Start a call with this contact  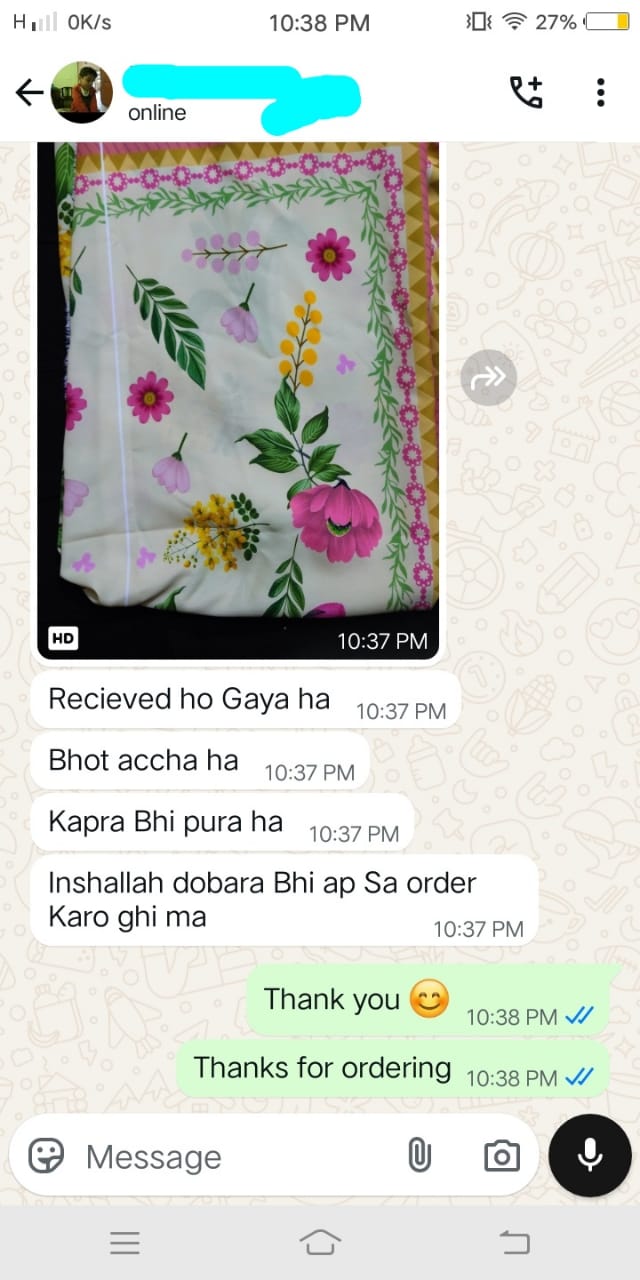526,92
